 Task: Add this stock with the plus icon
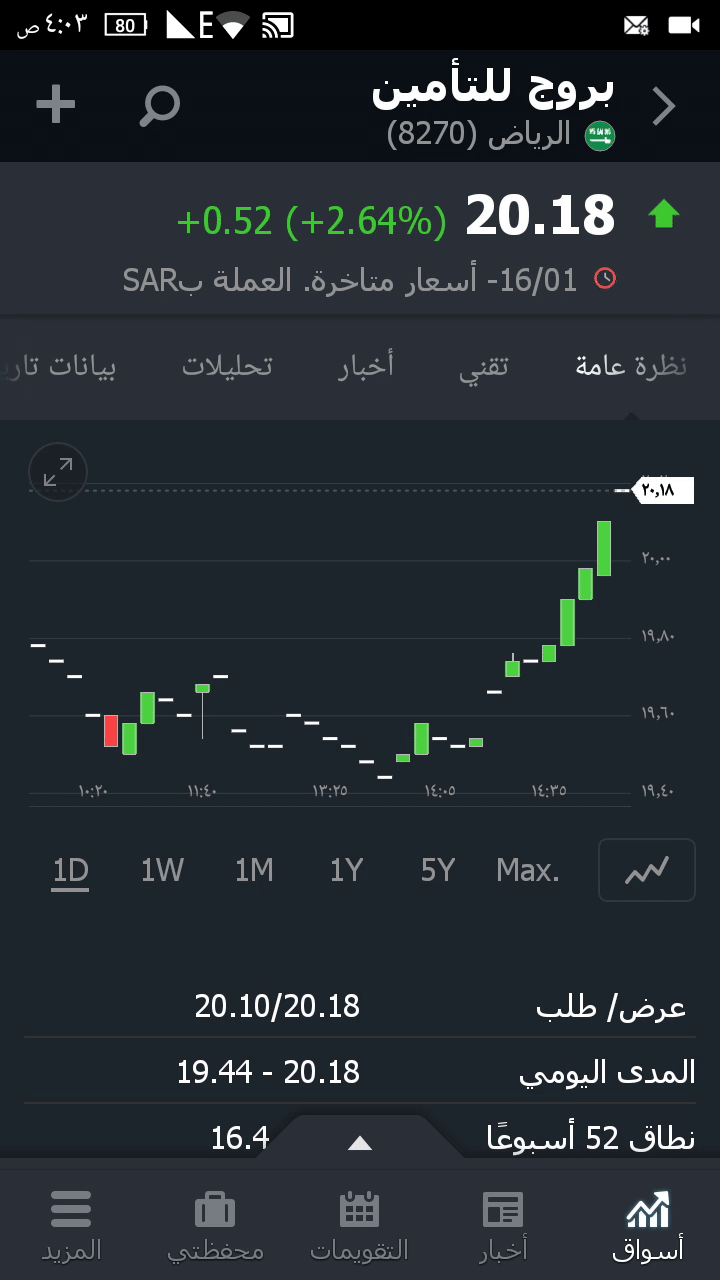click(56, 105)
